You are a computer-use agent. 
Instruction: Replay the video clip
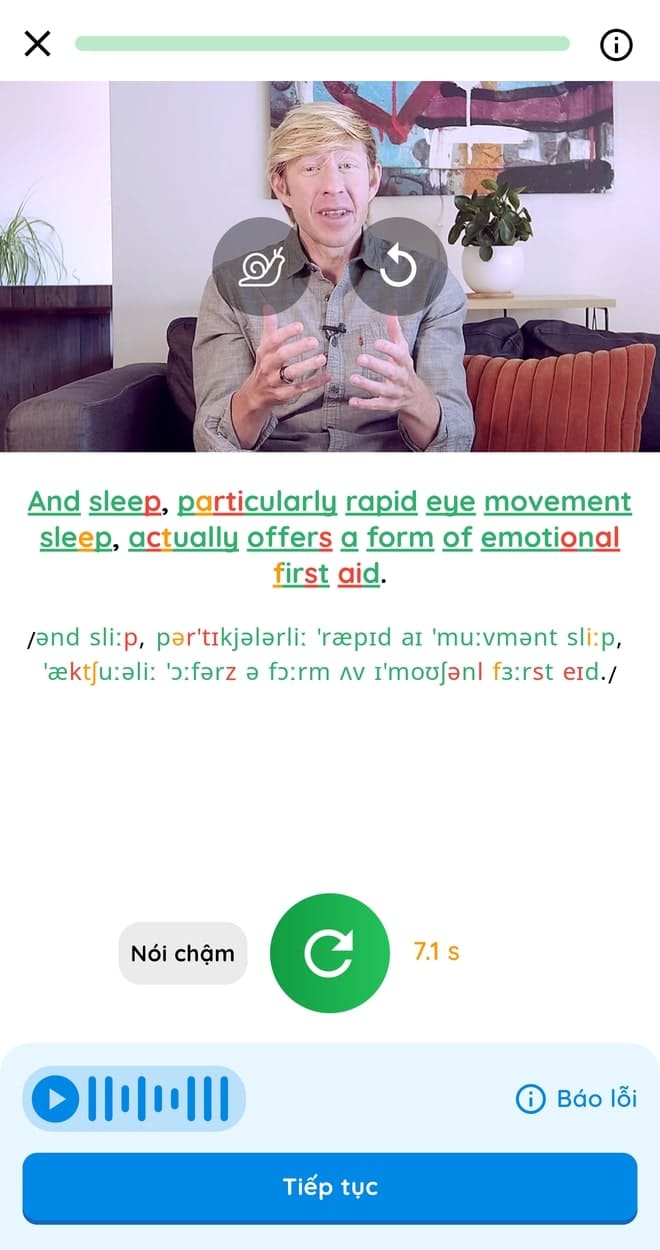[x=398, y=267]
